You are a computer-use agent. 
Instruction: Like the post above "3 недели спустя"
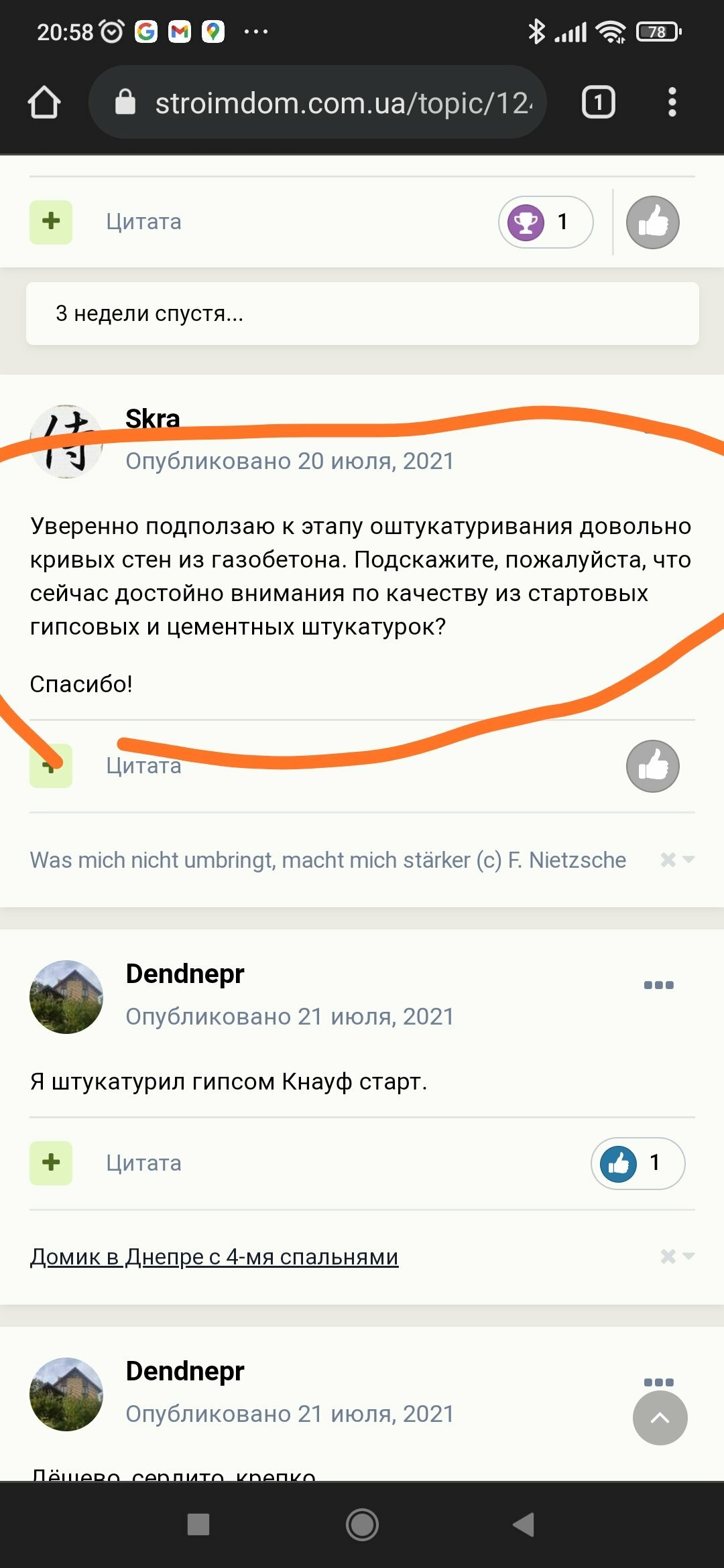tap(652, 222)
